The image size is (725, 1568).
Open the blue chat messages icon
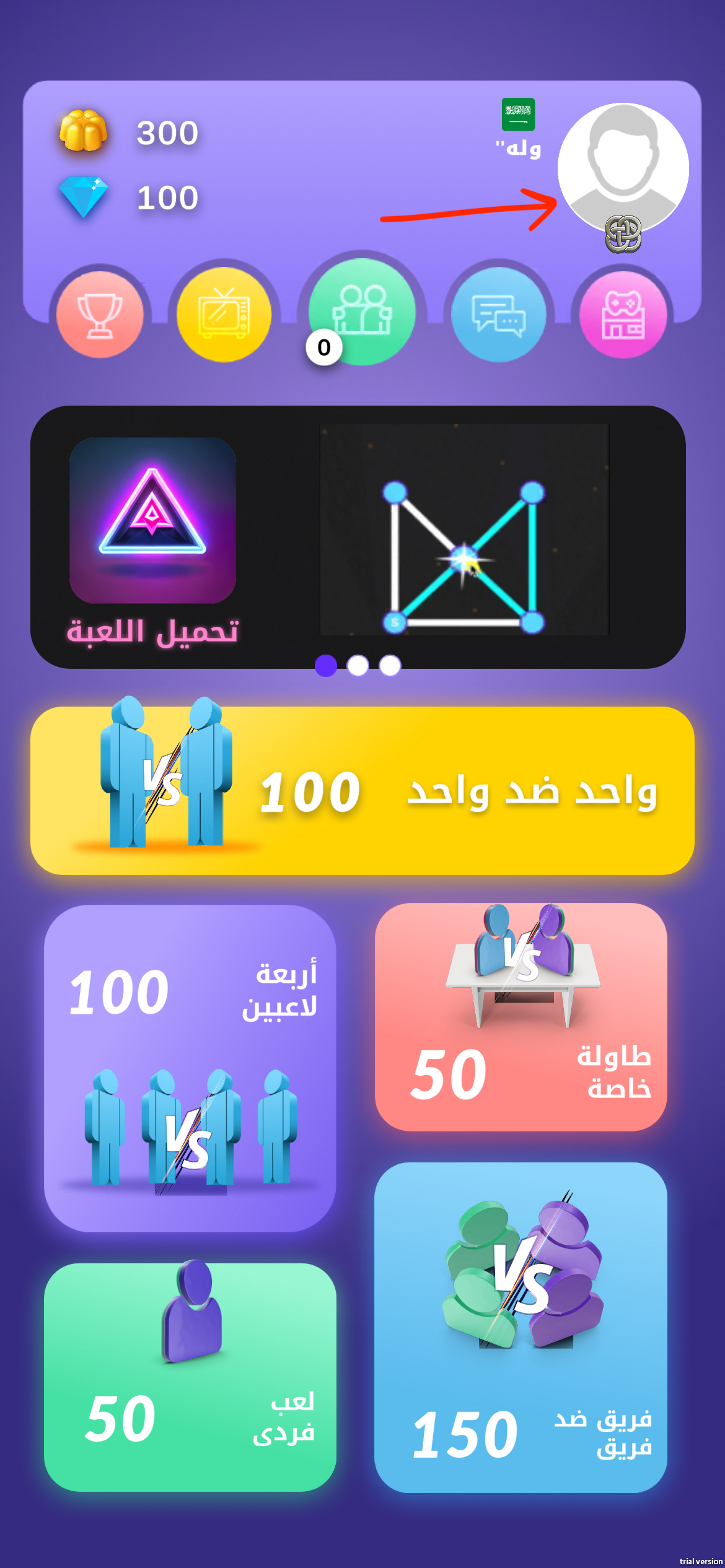pos(499,314)
